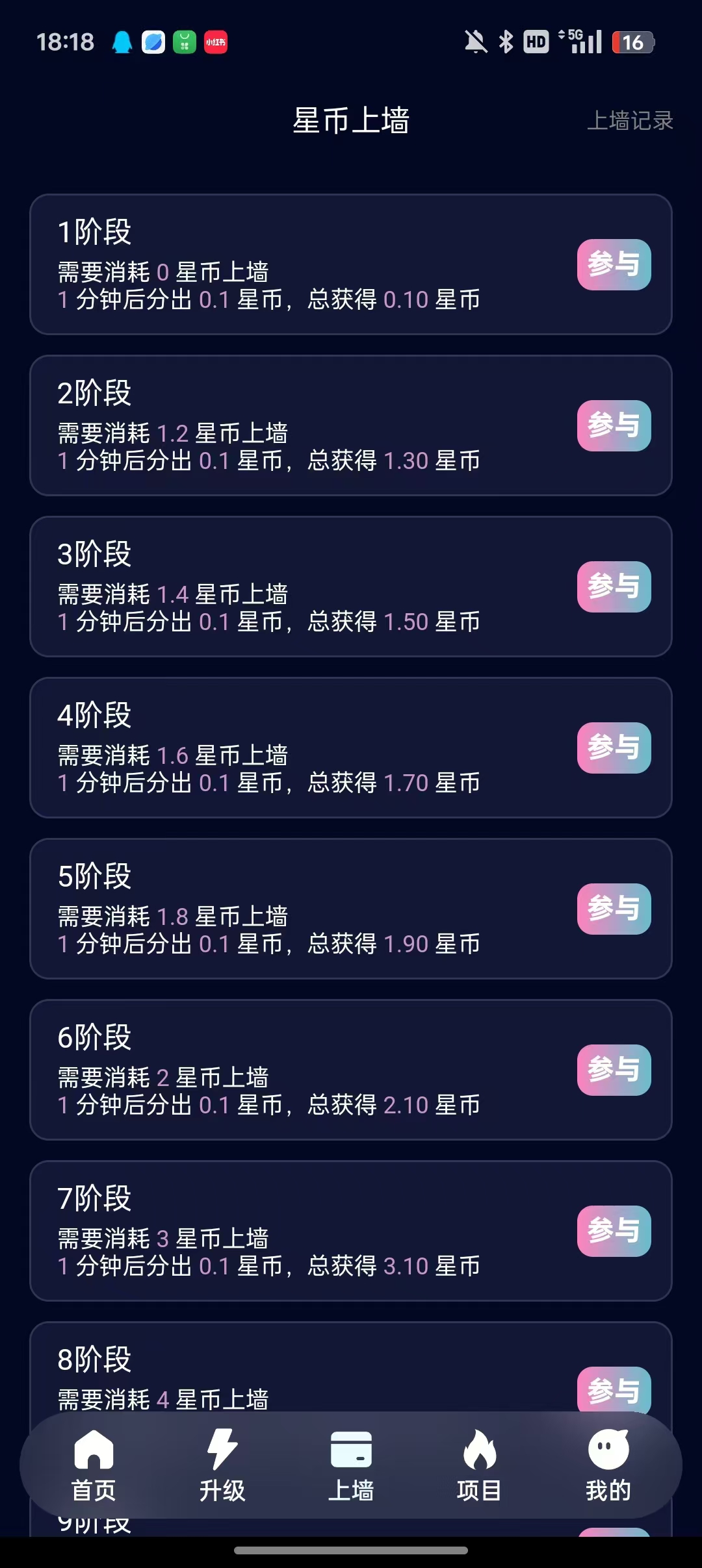Viewport: 702px width, 1568px height.
Task: Join 2阶段 with the 参与 button
Action: (614, 425)
